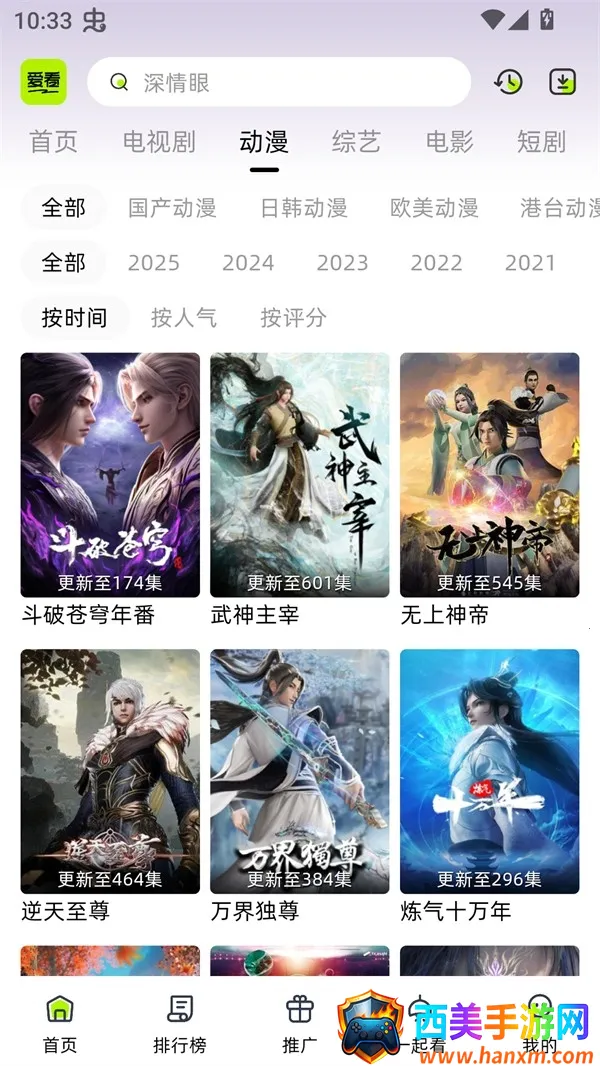Screen dimensions: 600x1066
Task: Open the 武神主宰 anime card
Action: (x=299, y=475)
